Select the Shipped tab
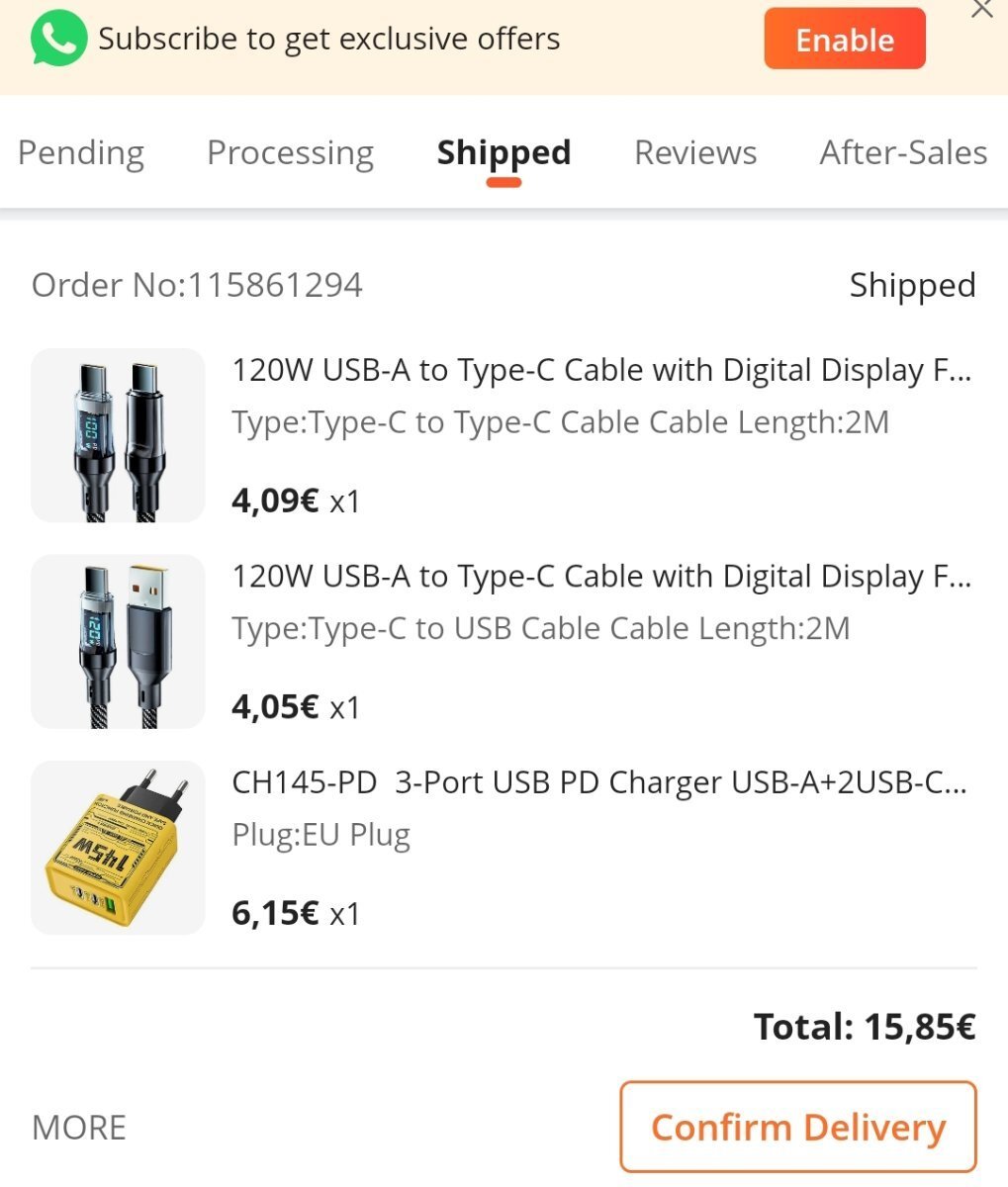 504,153
